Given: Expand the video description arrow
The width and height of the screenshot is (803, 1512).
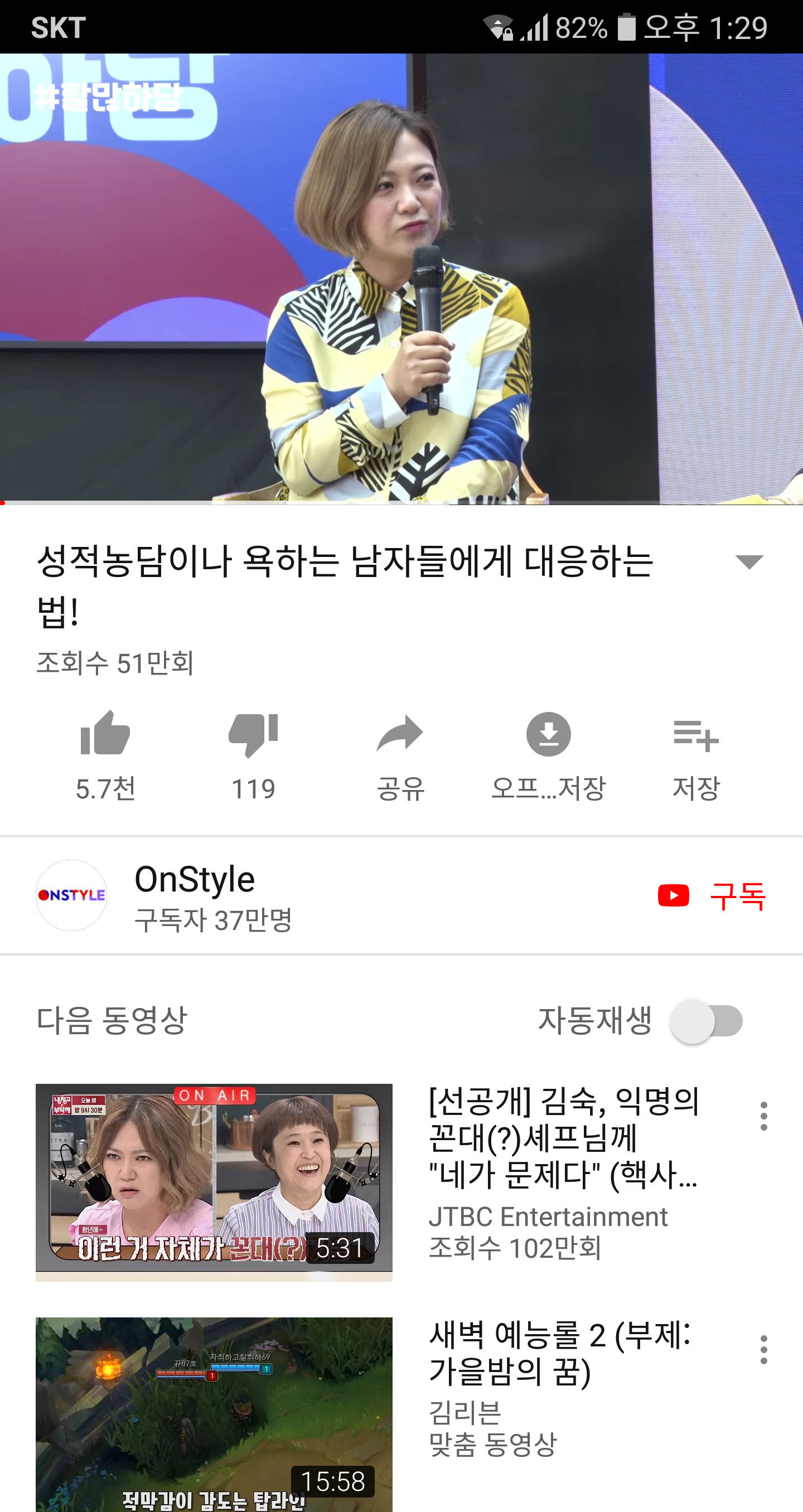Looking at the screenshot, I should 749,562.
